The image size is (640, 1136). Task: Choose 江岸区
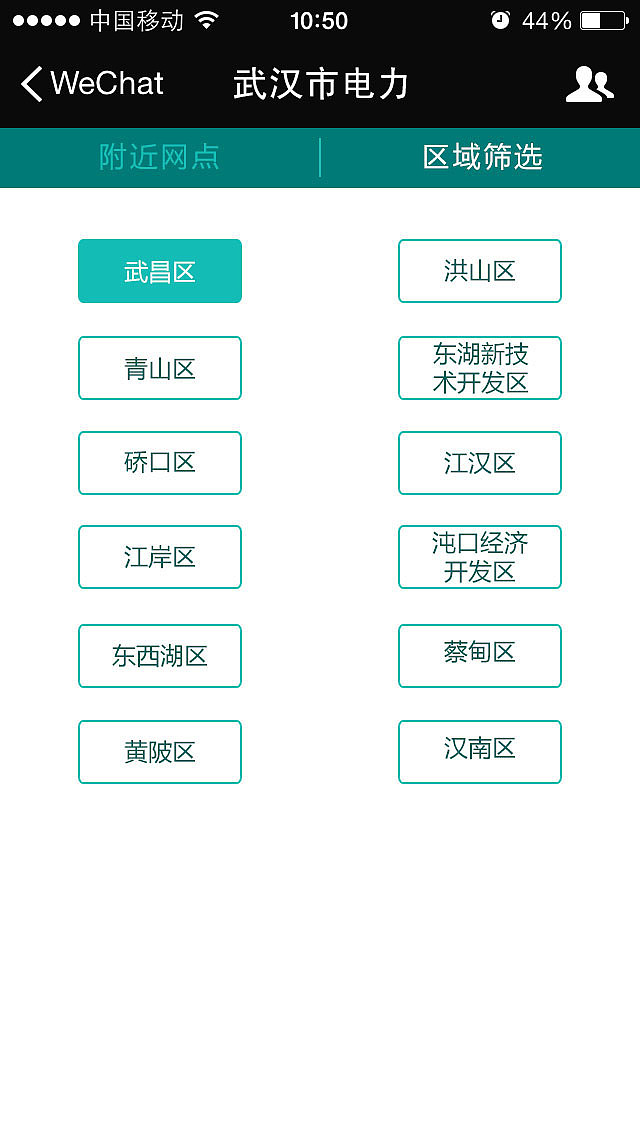coord(160,557)
